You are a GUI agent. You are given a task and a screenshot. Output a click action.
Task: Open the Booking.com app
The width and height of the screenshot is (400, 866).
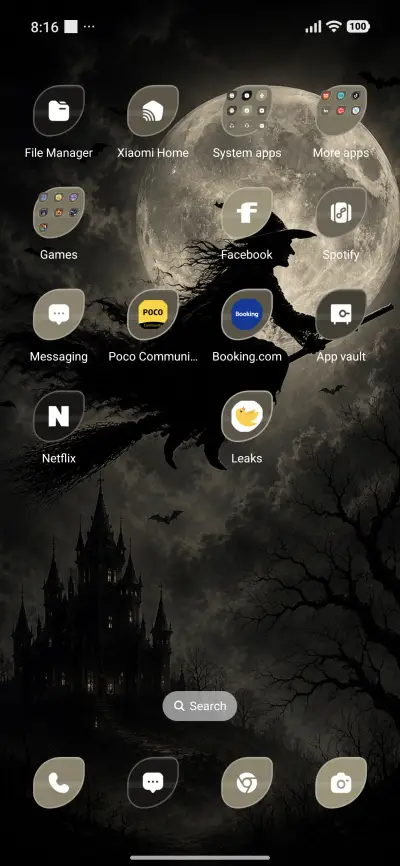point(247,314)
